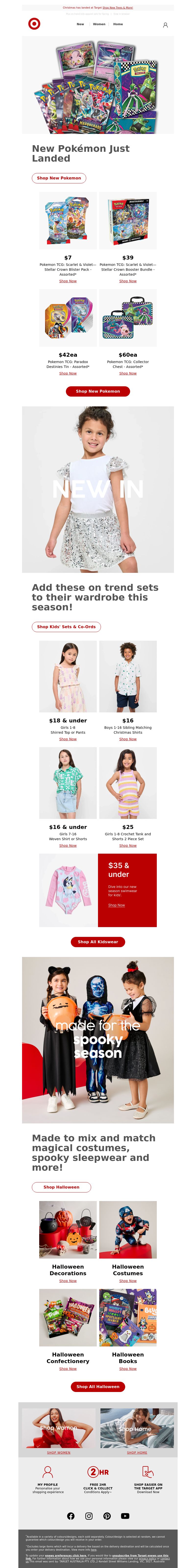Tap Shop All Halloween button
The height and width of the screenshot is (1568, 196).
98,1387
